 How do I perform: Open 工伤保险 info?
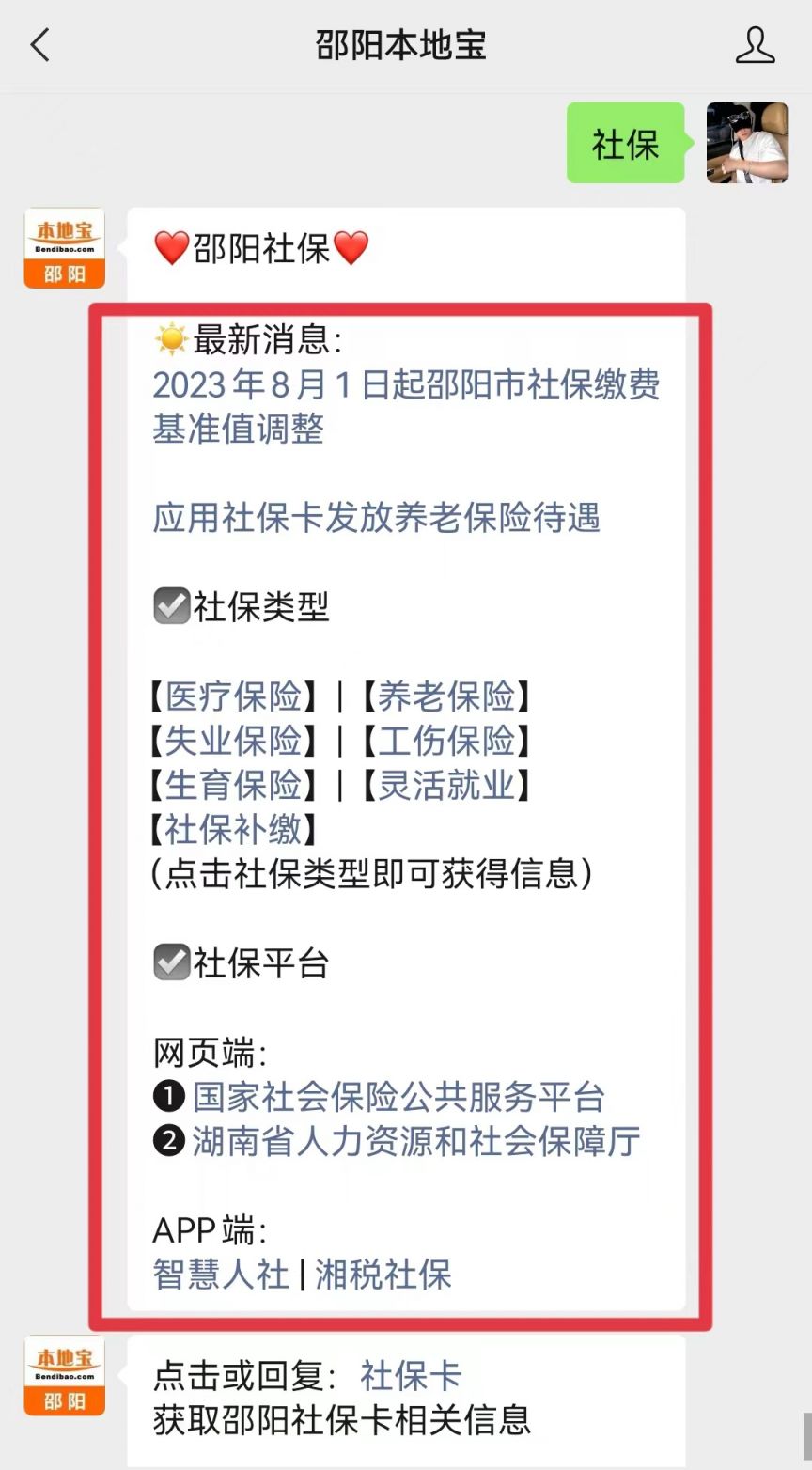[x=446, y=741]
